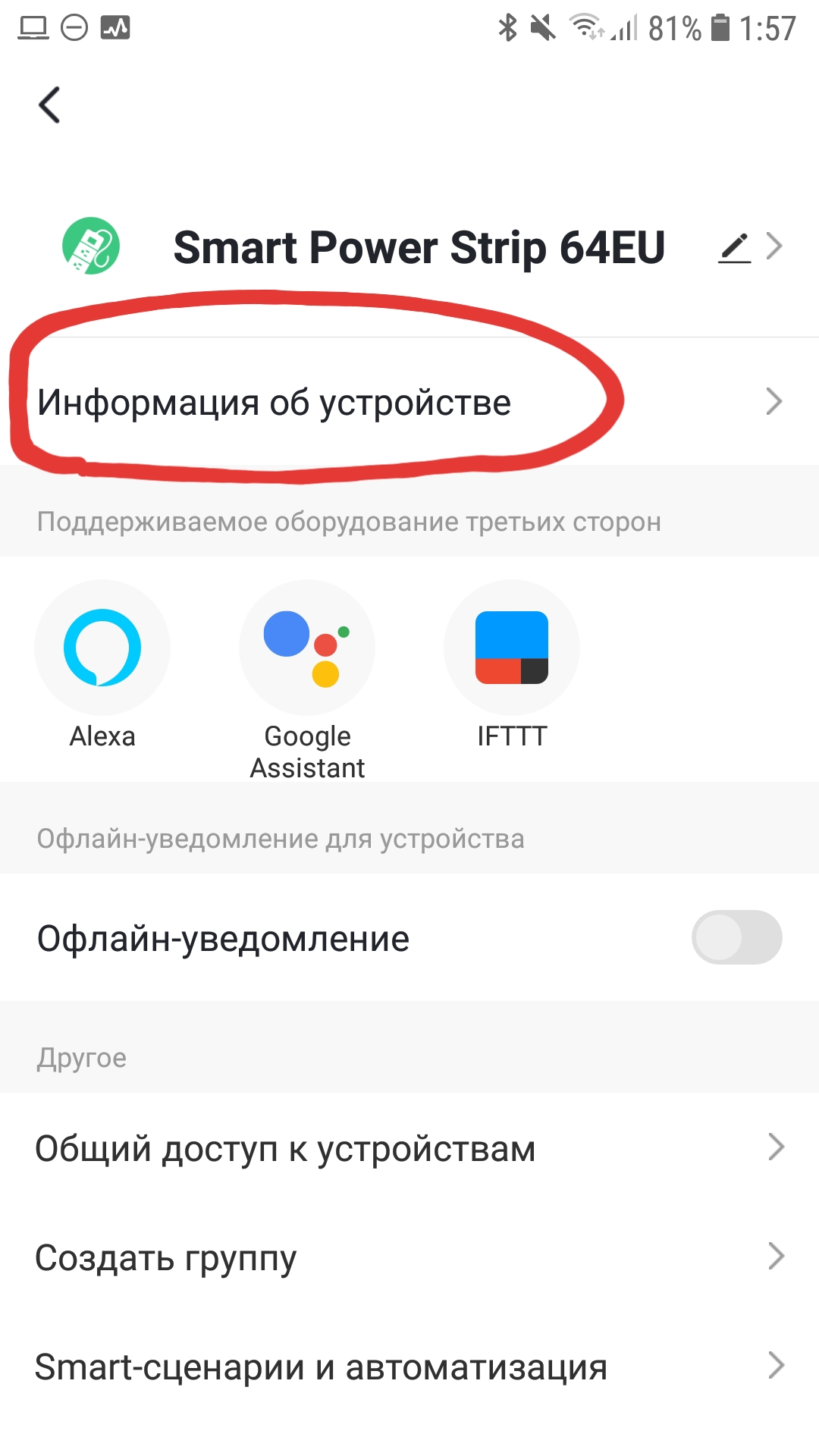The image size is (819, 1456).
Task: Open the Google Assistant integration
Action: [306, 646]
